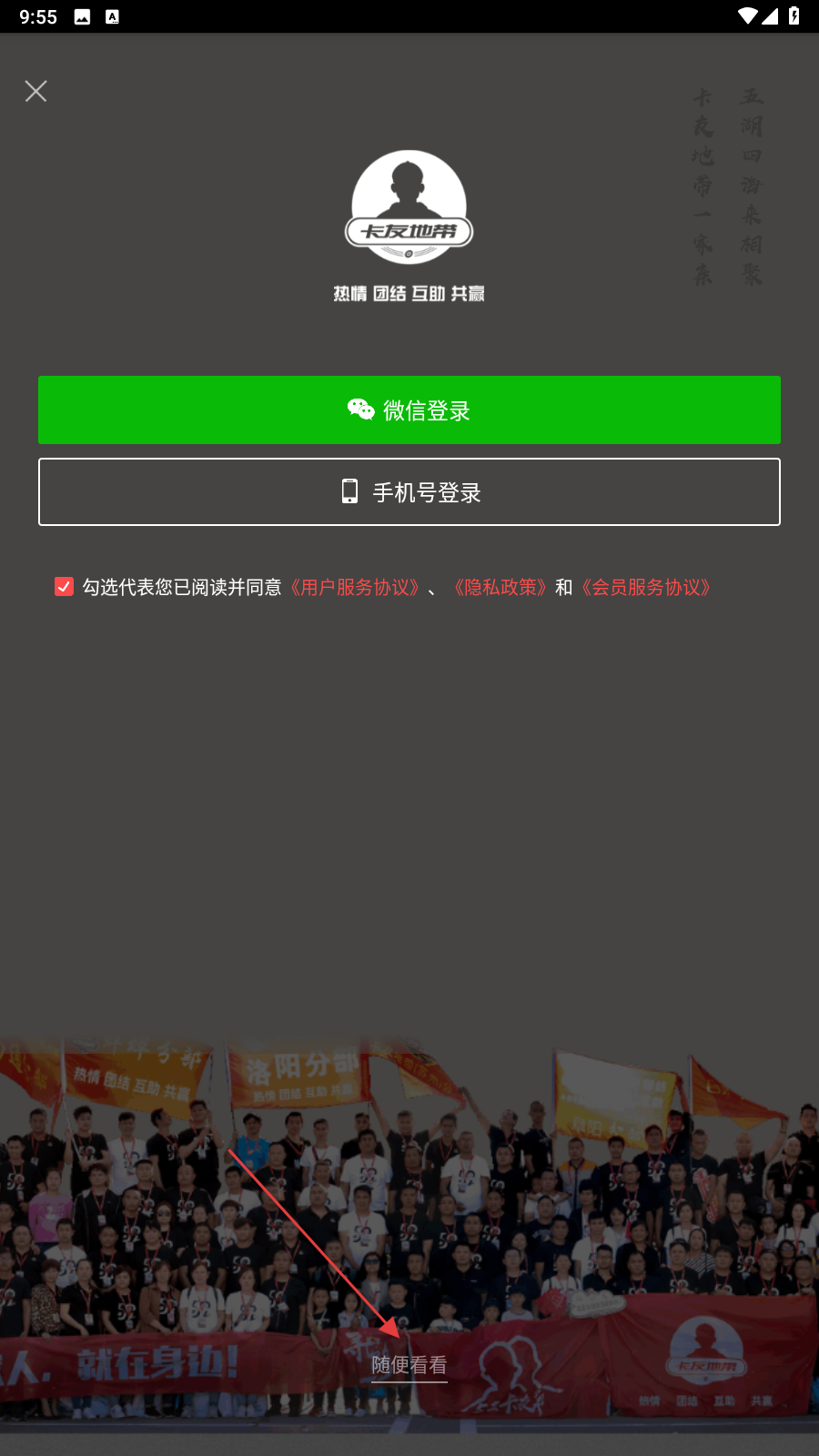Choose phone number login (手机号登录)
This screenshot has width=819, height=1456.
tap(409, 492)
